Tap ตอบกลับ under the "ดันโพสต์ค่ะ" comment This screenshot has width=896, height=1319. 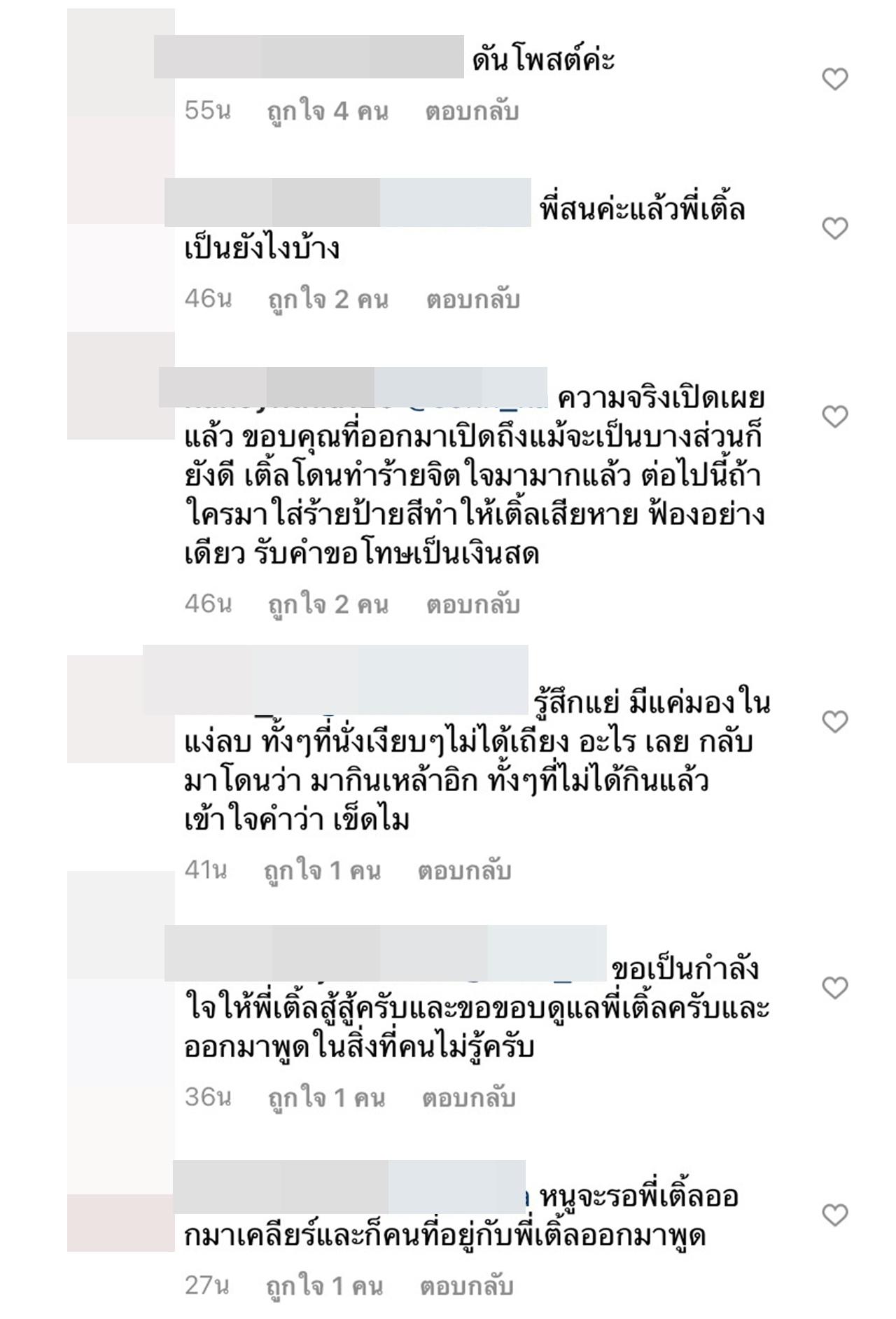coord(472,111)
